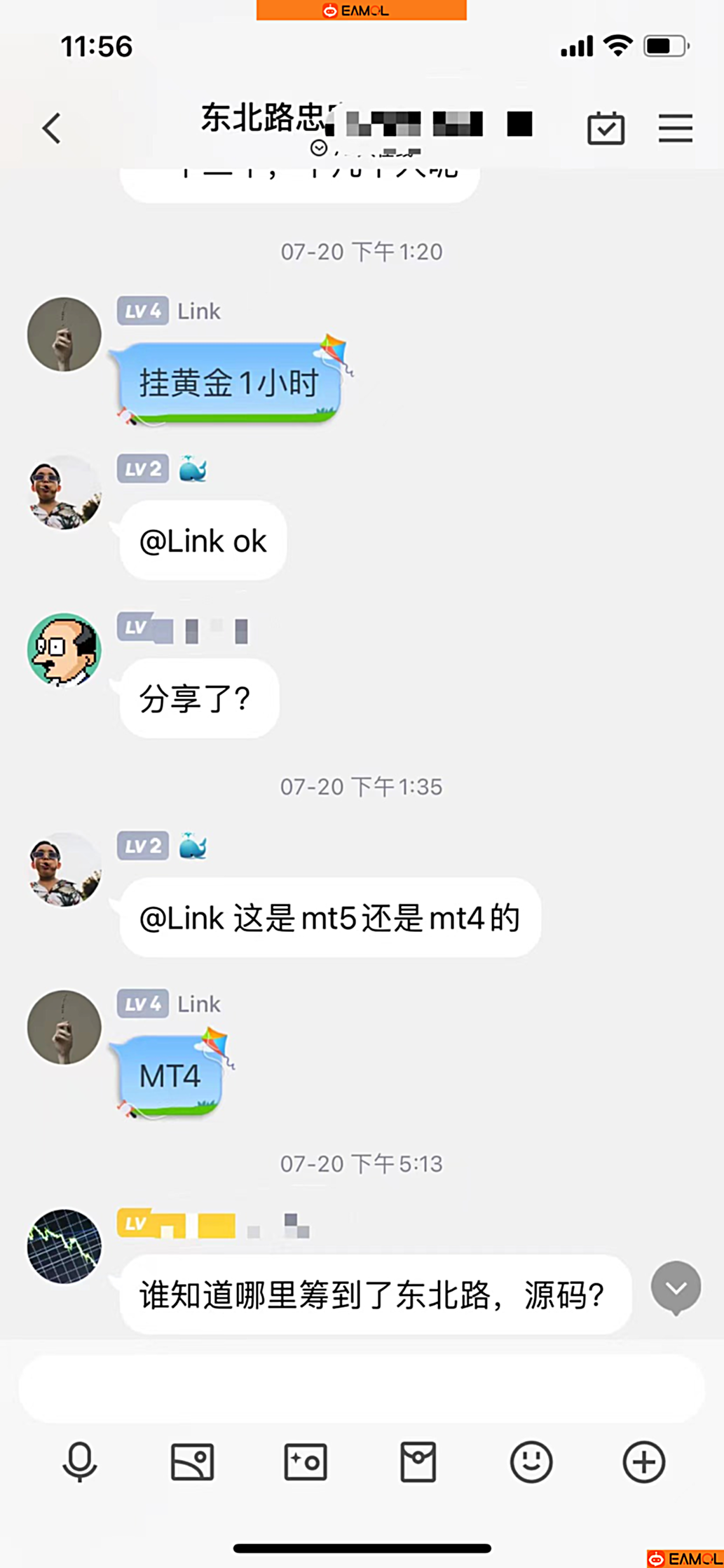724x1568 pixels.
Task: Go back from the group chat
Action: [x=51, y=128]
